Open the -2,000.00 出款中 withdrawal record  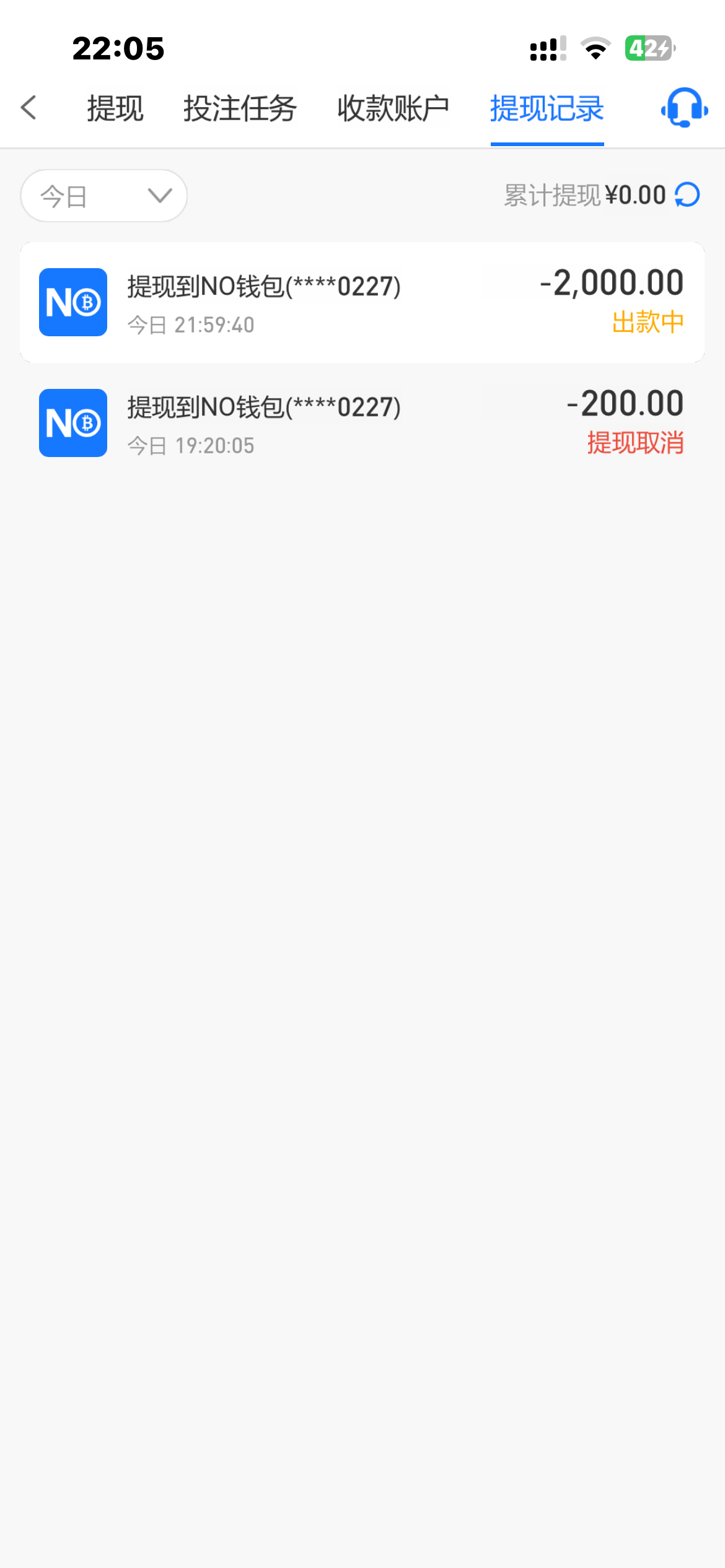pyautogui.click(x=362, y=302)
